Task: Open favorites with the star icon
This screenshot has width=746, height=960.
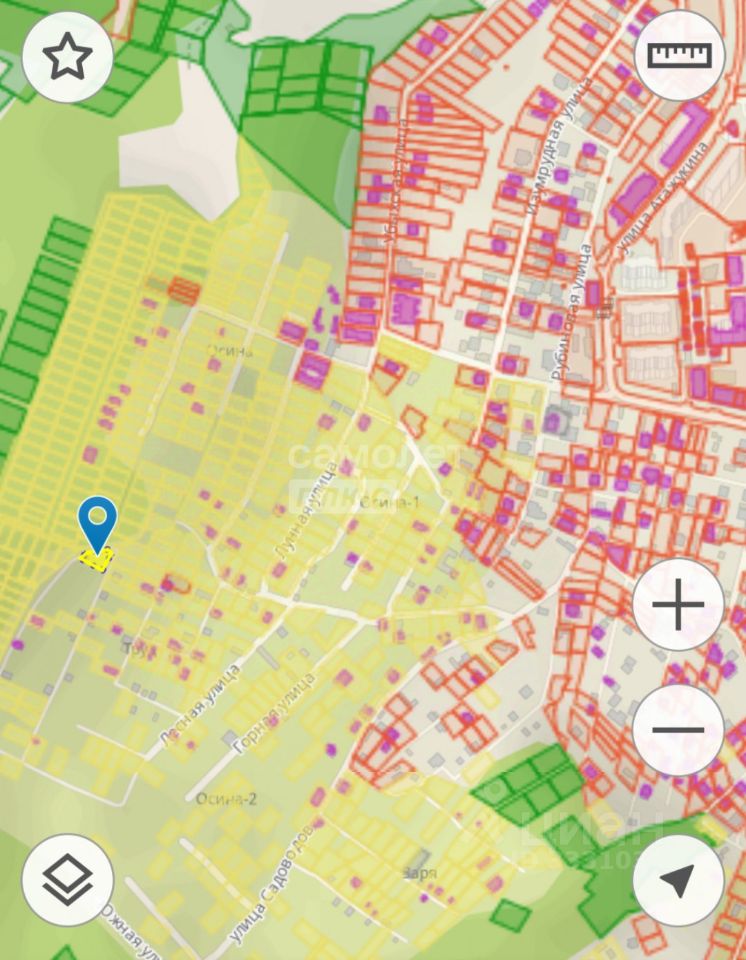Action: point(67,57)
